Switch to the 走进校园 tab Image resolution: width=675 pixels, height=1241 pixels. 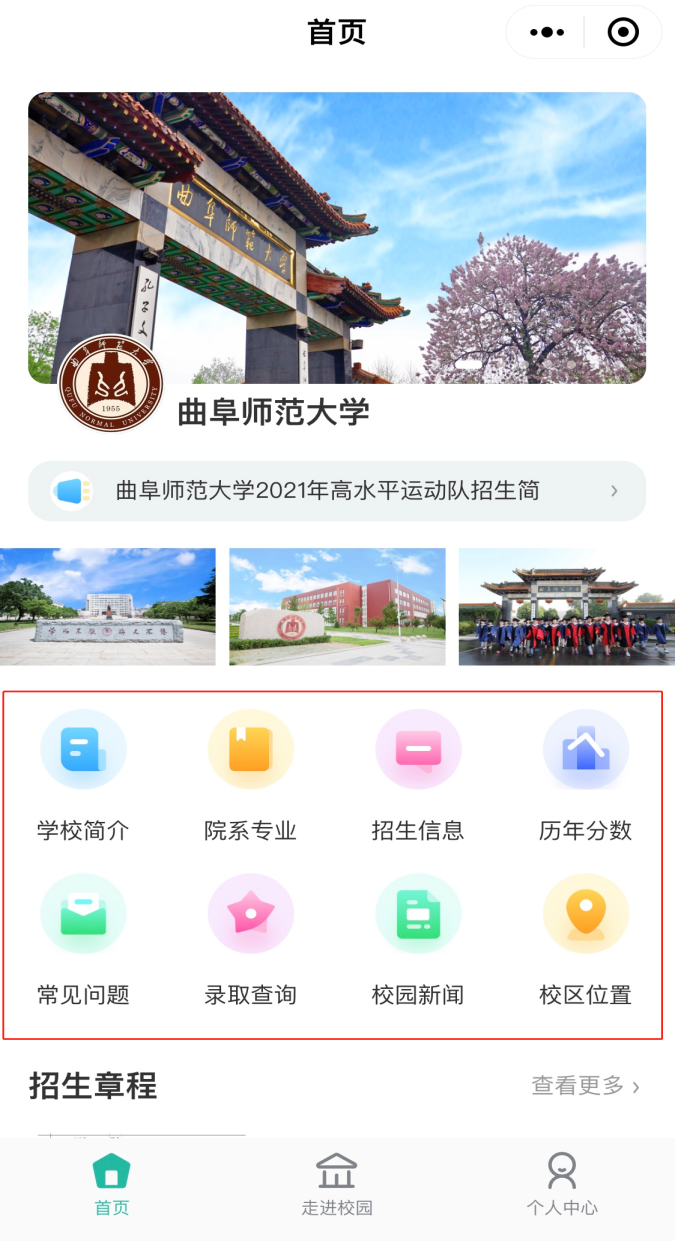(x=337, y=1185)
